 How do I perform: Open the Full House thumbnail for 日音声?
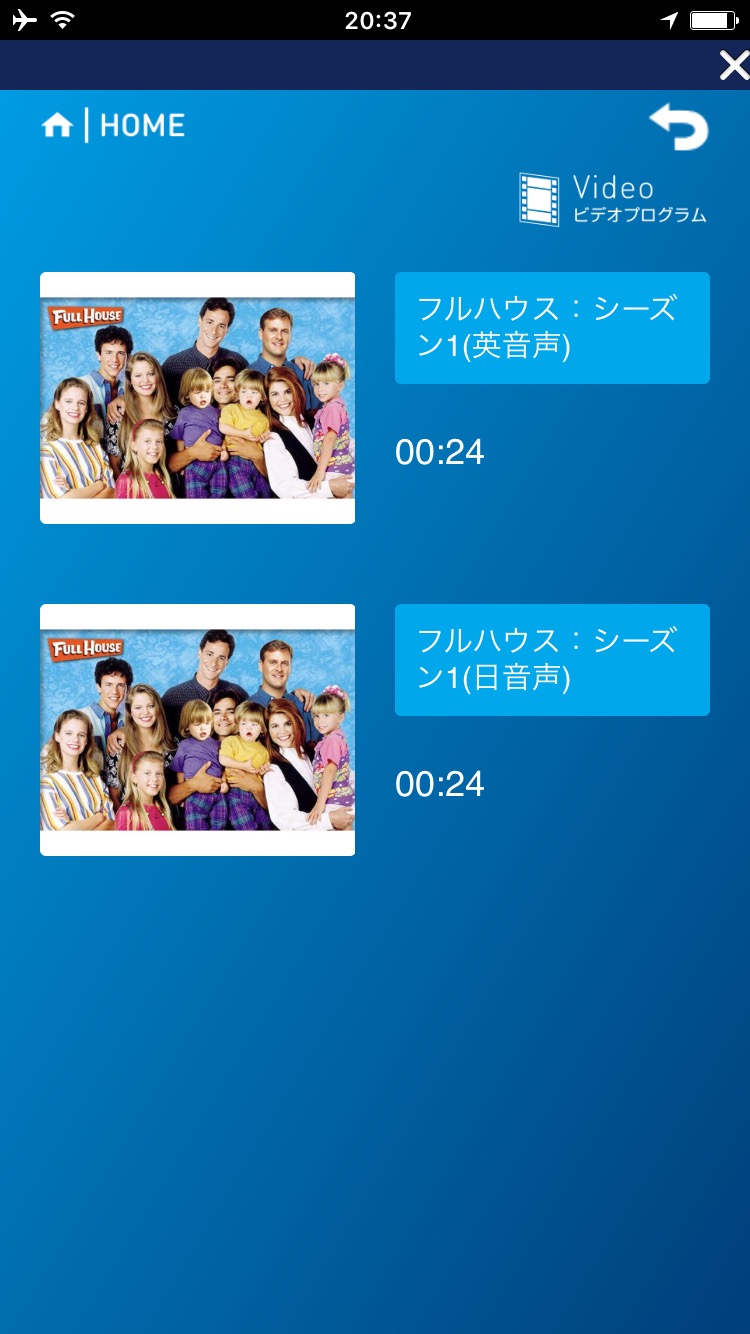point(197,730)
